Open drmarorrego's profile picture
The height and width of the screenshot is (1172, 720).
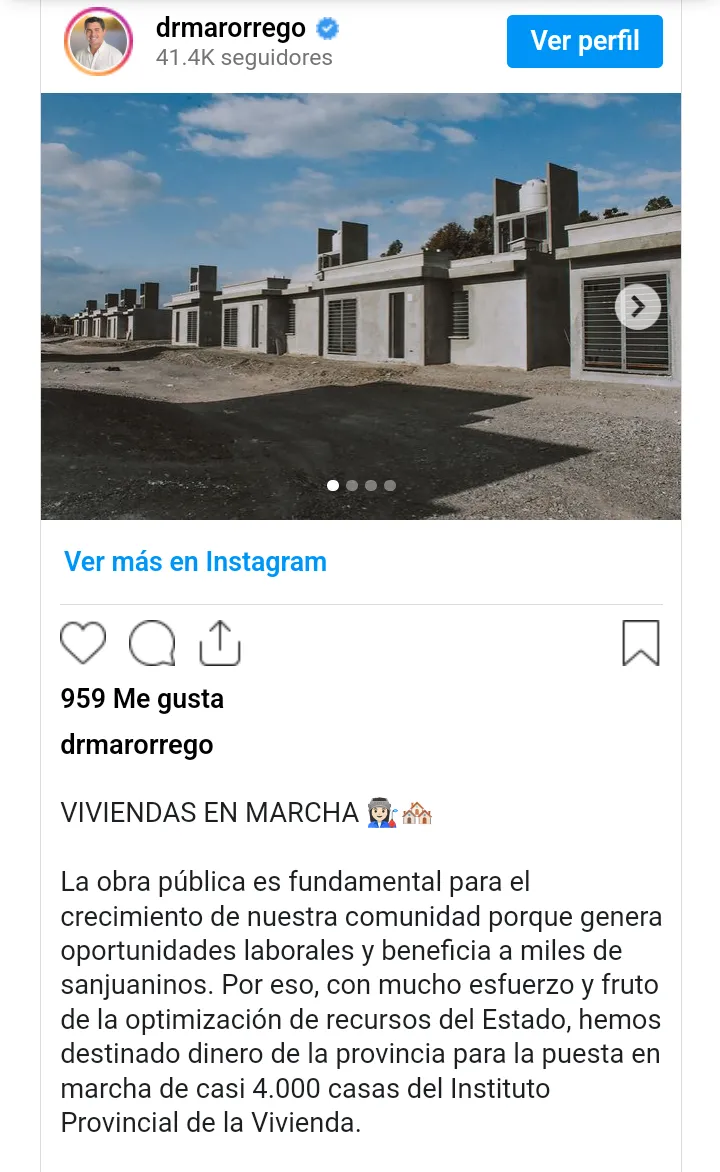[98, 41]
